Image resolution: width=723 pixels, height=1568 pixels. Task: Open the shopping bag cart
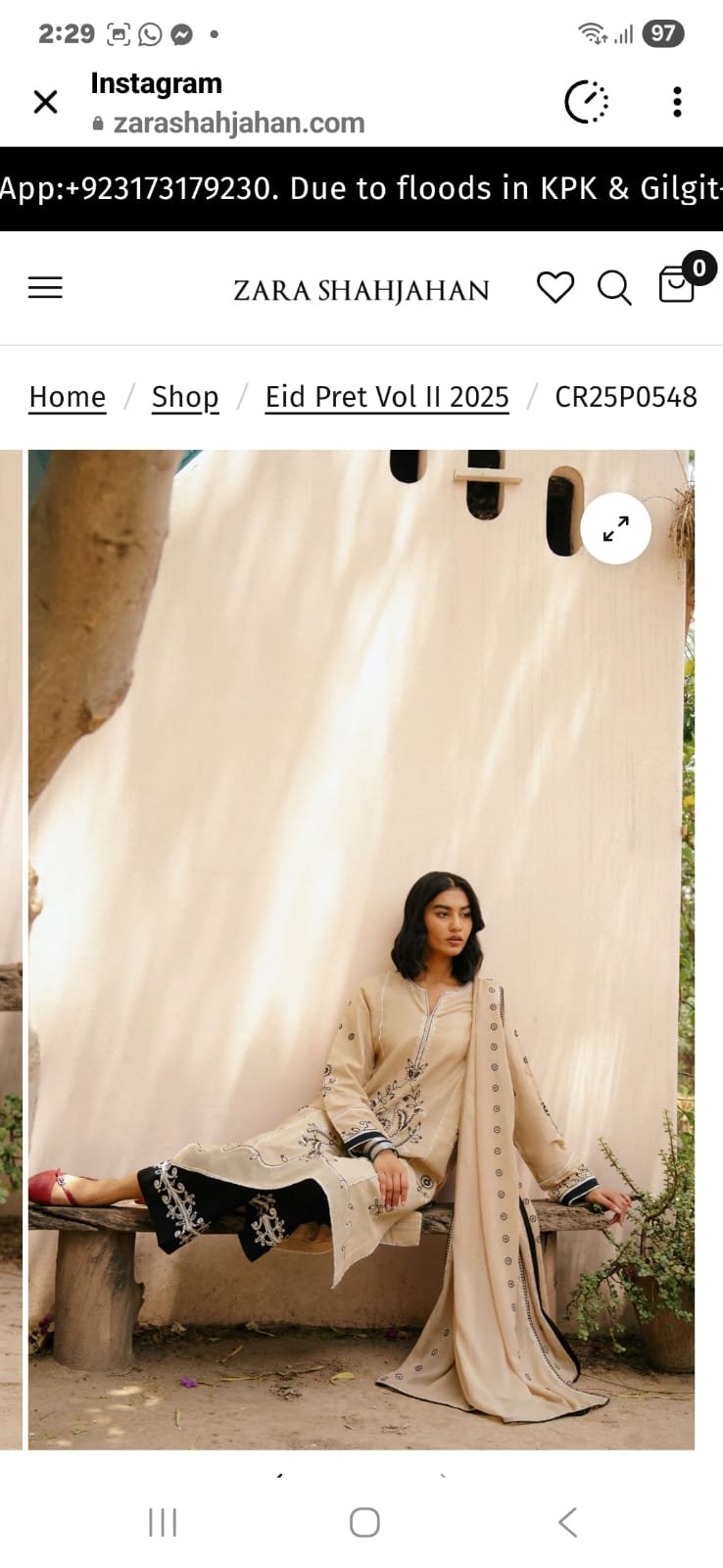coord(677,285)
